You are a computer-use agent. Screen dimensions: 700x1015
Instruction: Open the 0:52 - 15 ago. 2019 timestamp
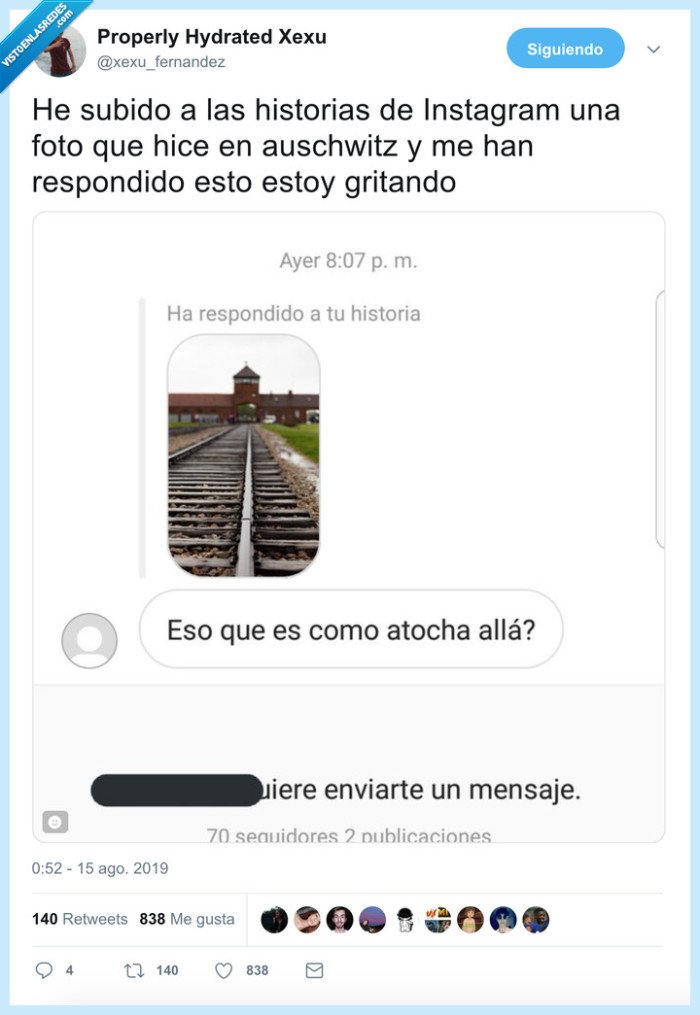pyautogui.click(x=100, y=868)
